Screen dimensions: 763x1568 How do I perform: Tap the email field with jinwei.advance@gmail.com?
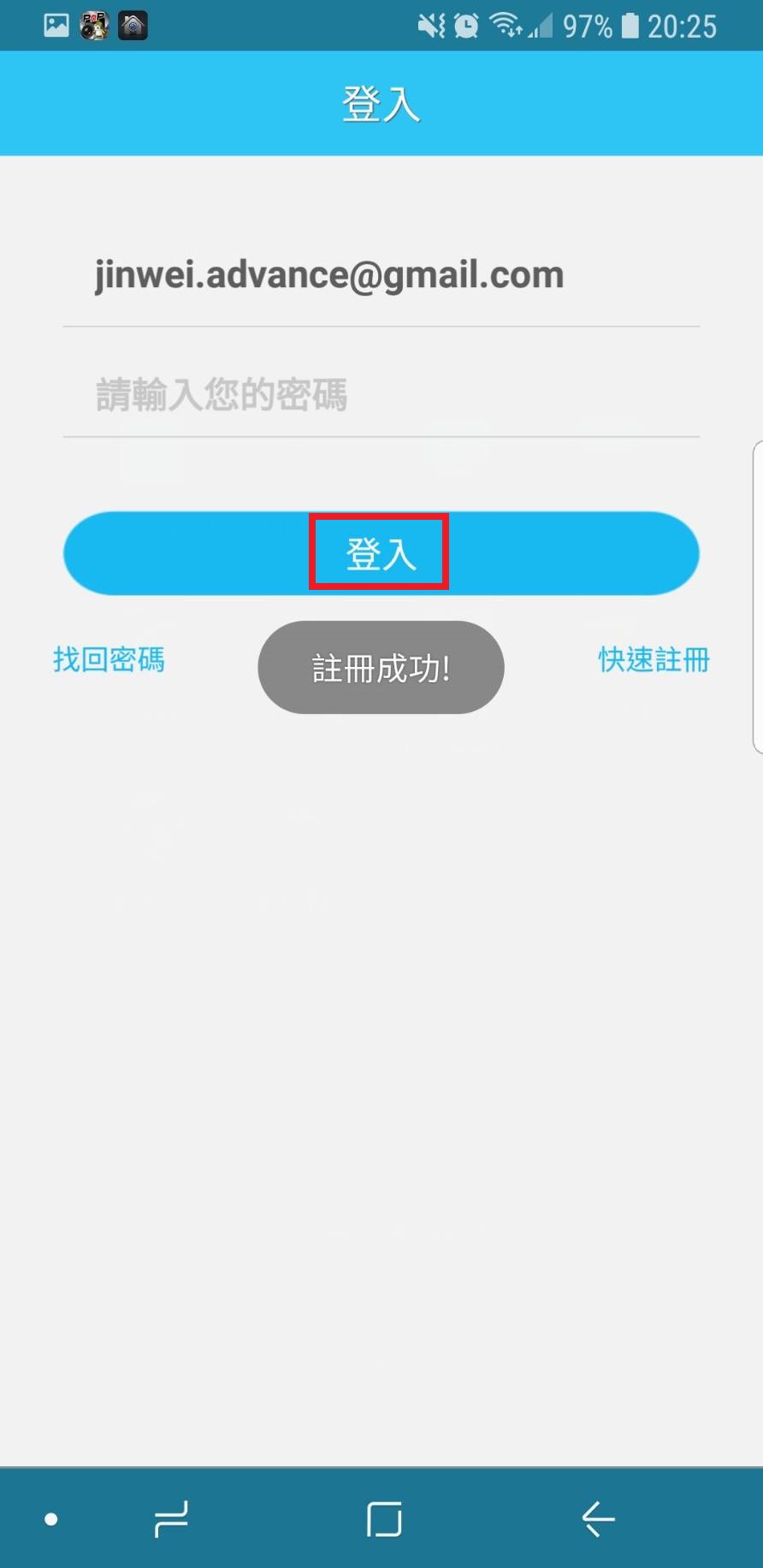click(x=381, y=275)
